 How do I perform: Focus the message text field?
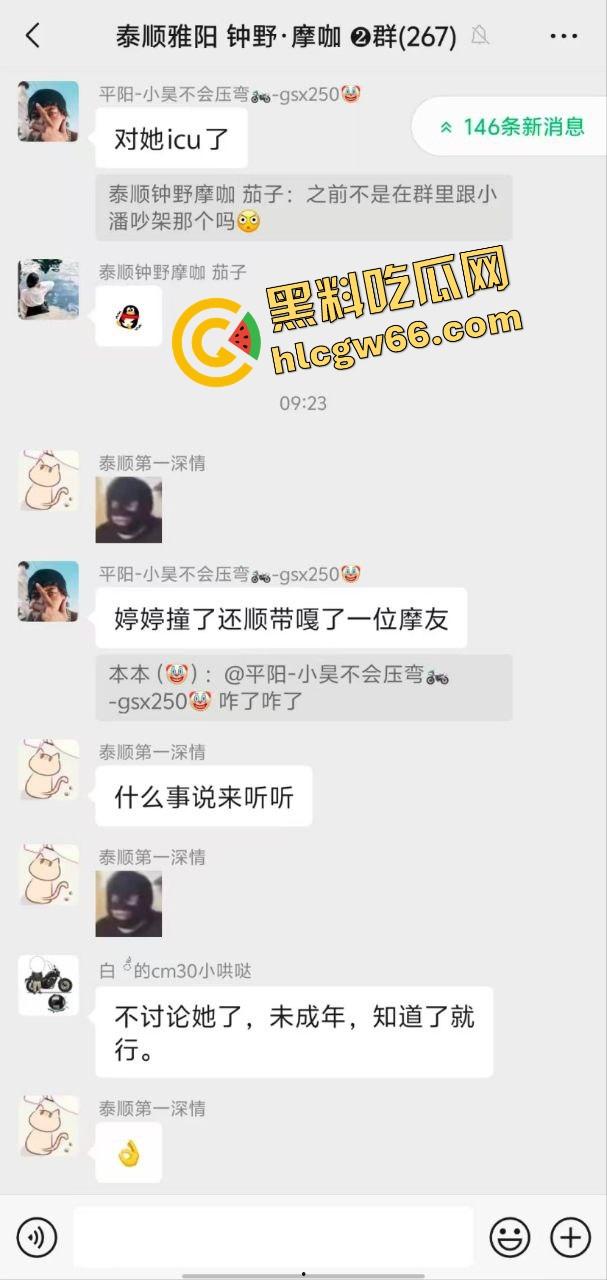pos(272,1238)
